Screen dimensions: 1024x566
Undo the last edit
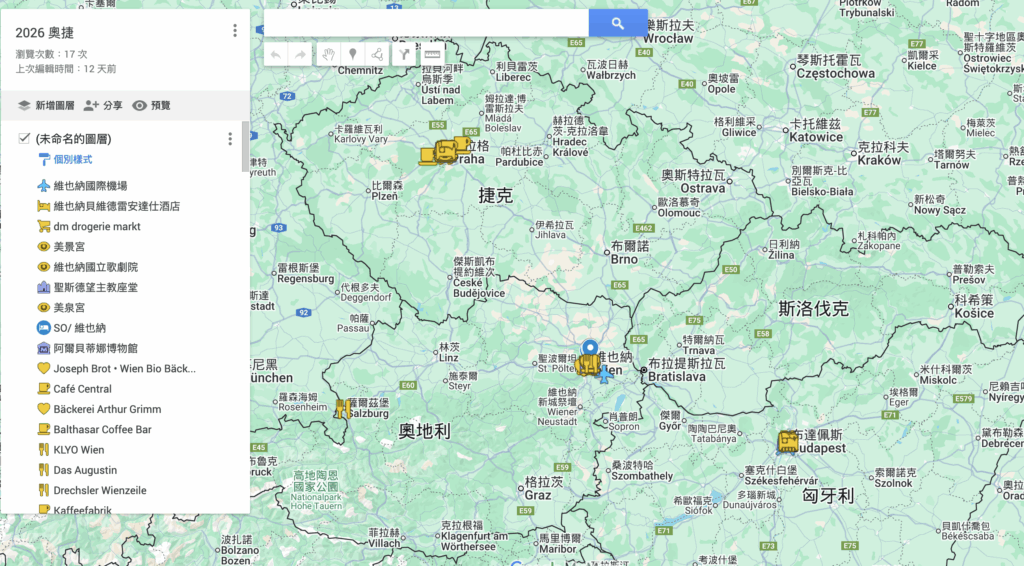pos(276,54)
